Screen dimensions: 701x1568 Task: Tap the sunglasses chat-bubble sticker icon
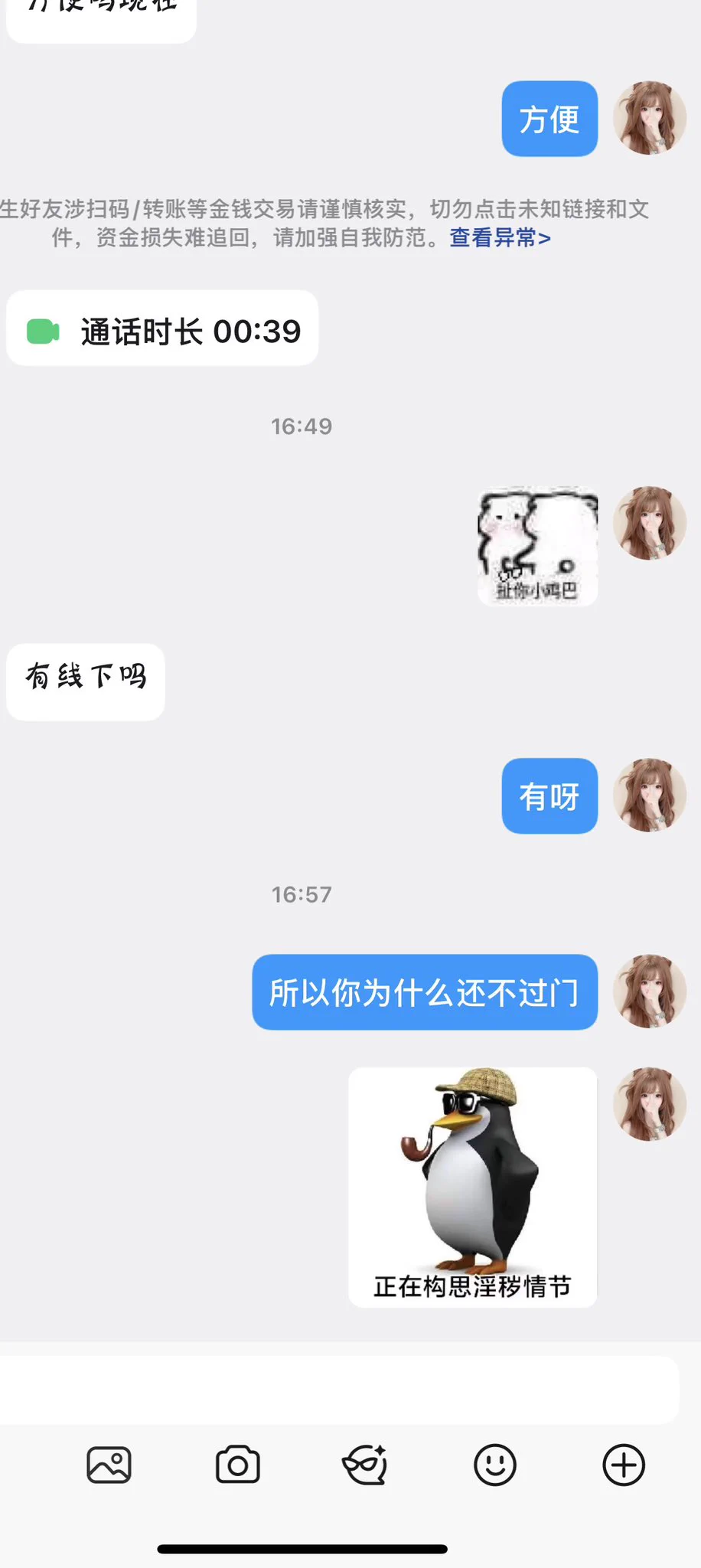pyautogui.click(x=364, y=1465)
